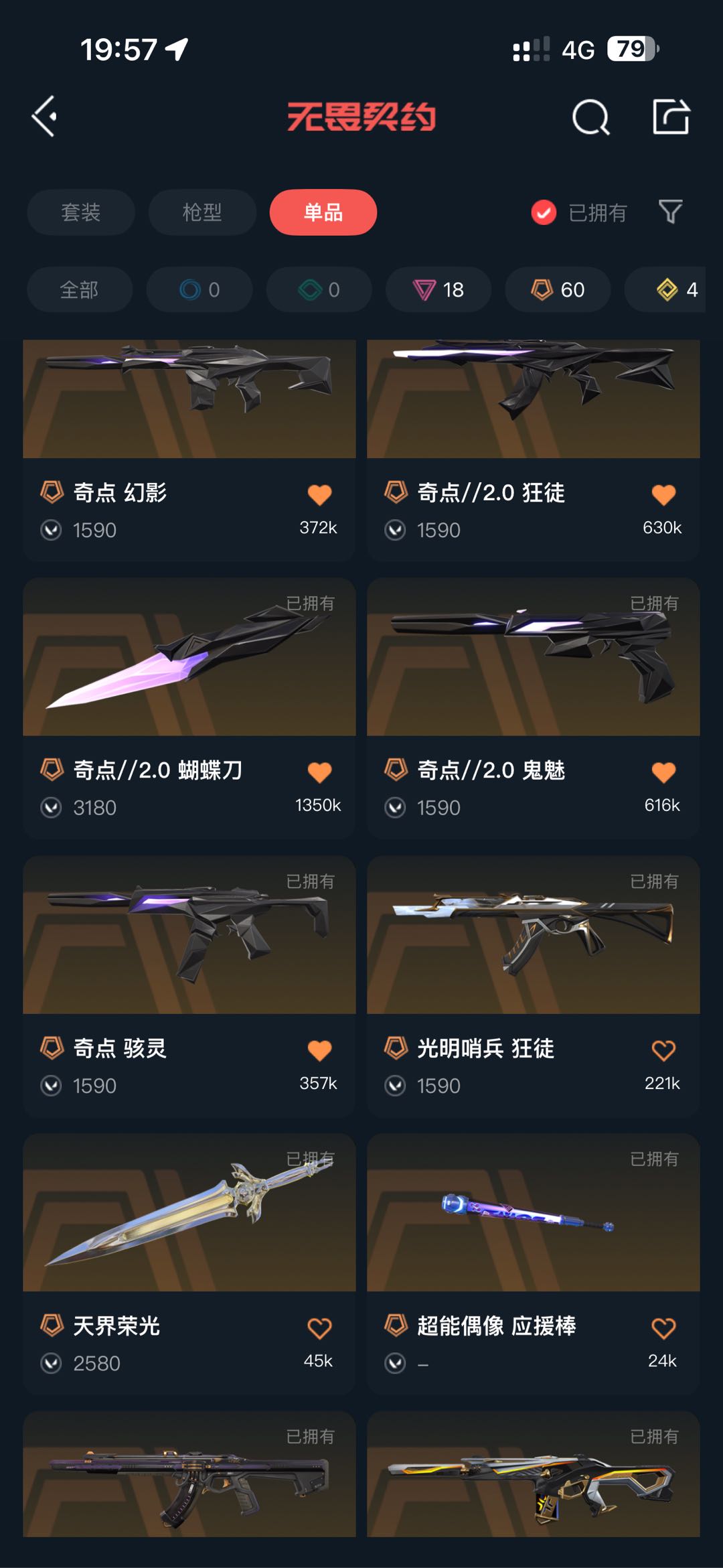Filter by the purple tier with 18 items
The image size is (723, 1568).
click(438, 289)
